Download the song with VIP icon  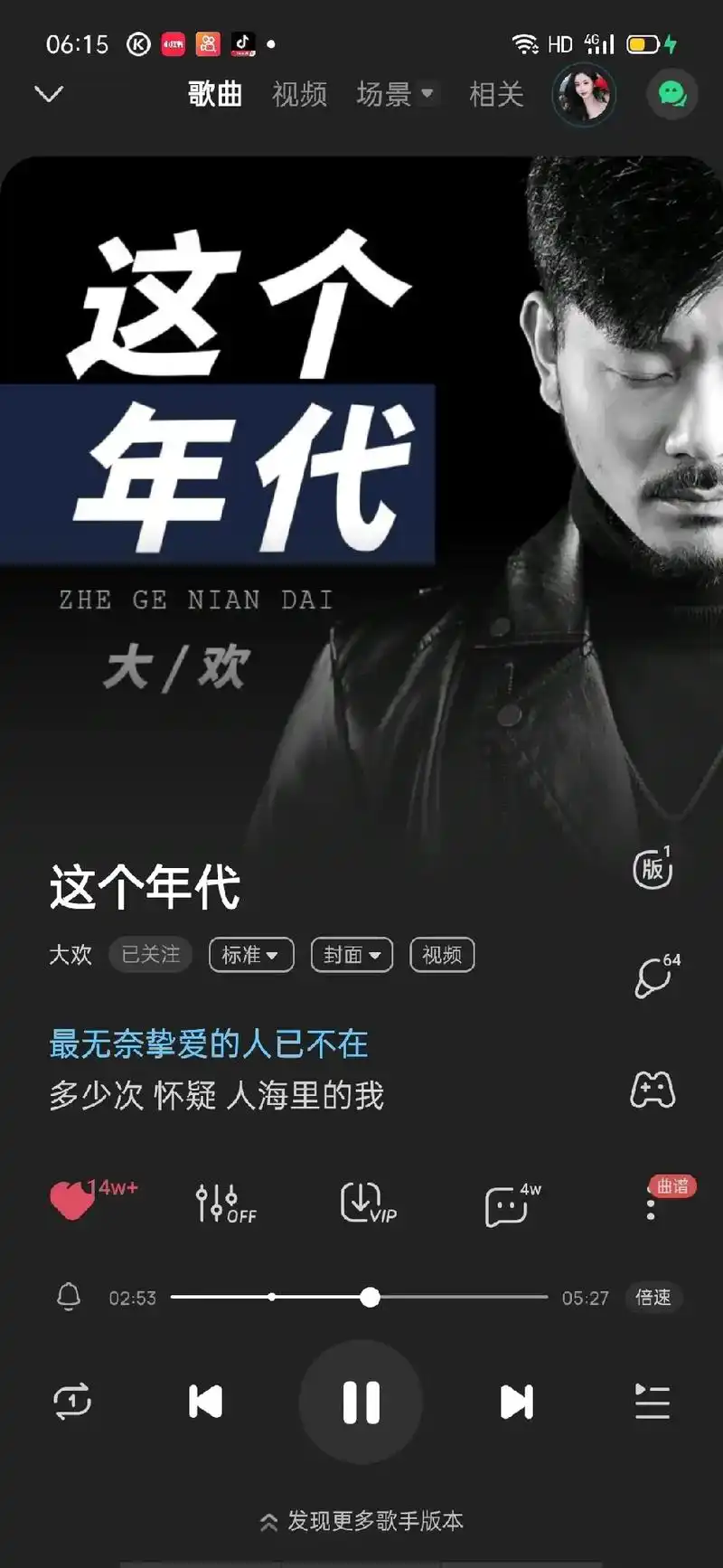tap(366, 1204)
